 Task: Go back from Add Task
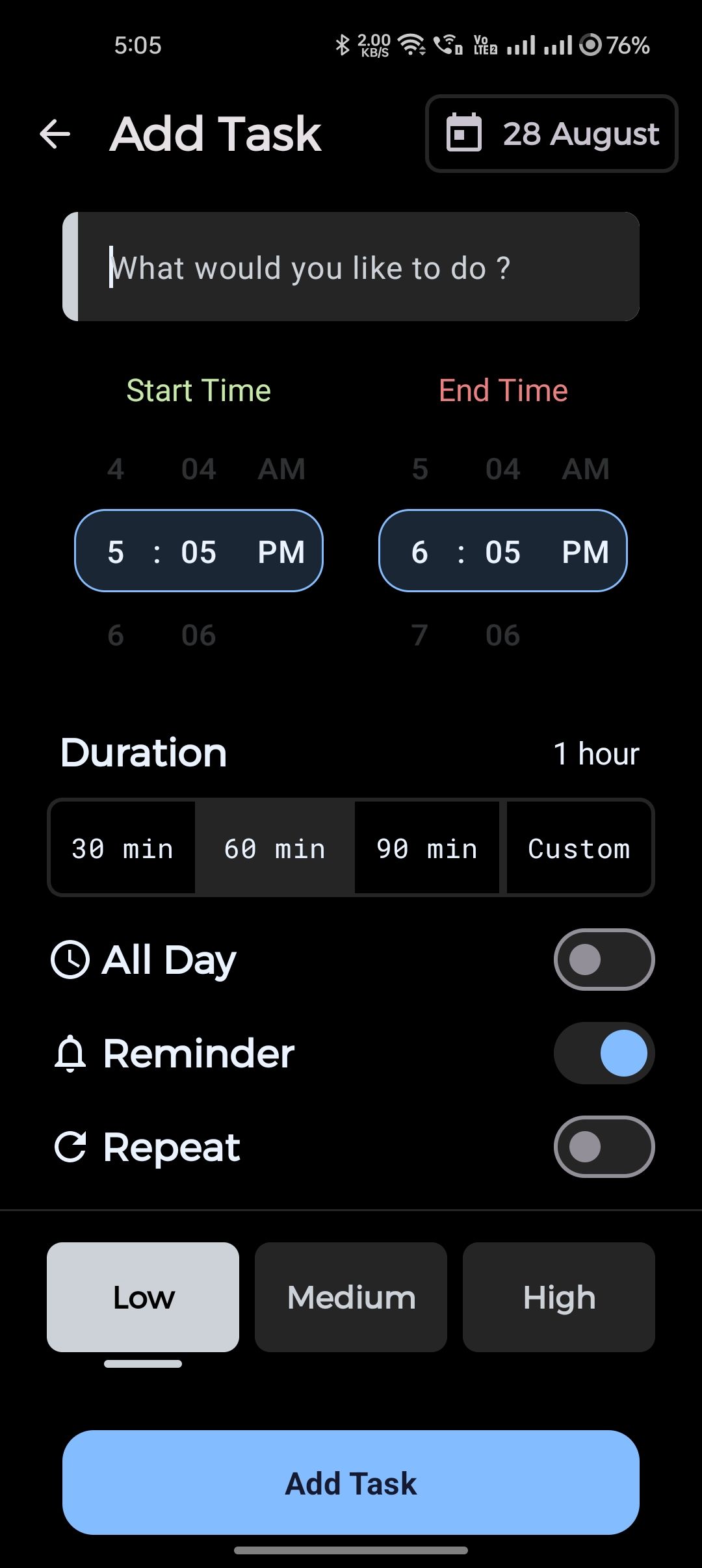55,135
